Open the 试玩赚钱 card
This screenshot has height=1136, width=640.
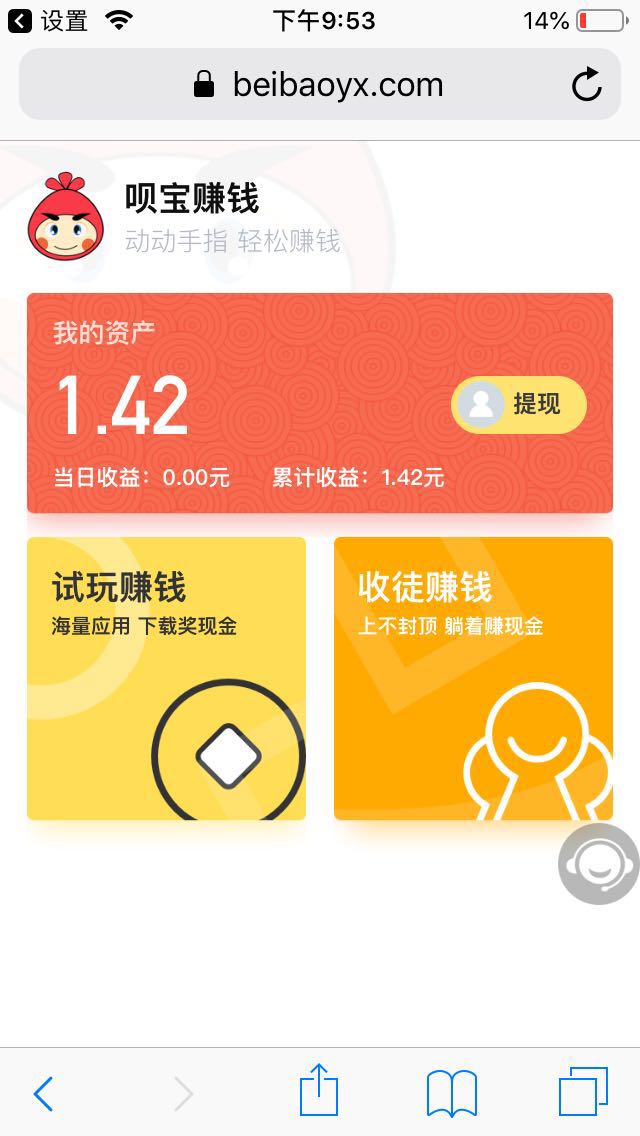pyautogui.click(x=166, y=678)
